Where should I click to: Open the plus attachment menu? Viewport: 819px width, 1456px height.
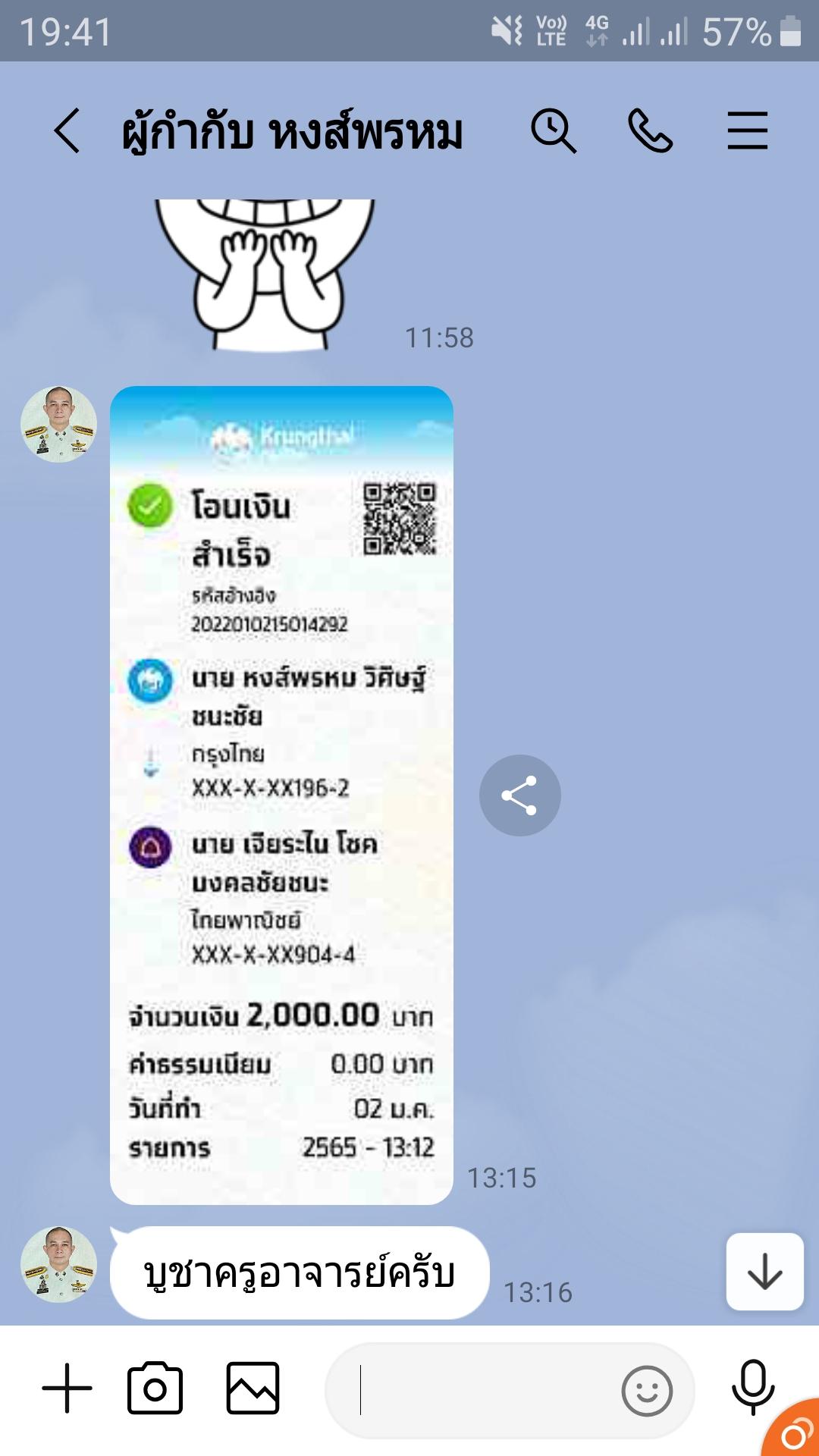(x=67, y=1389)
